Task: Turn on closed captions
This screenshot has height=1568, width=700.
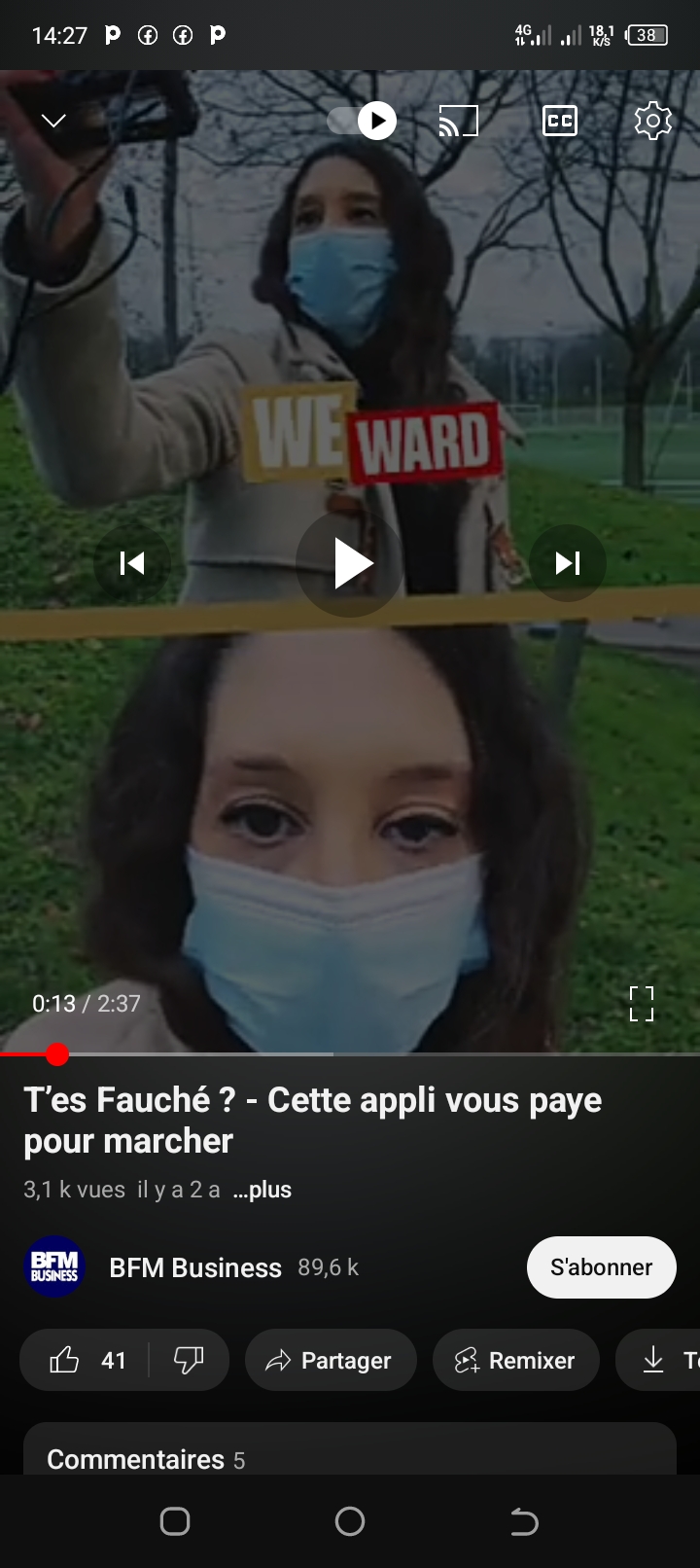Action: tap(559, 122)
